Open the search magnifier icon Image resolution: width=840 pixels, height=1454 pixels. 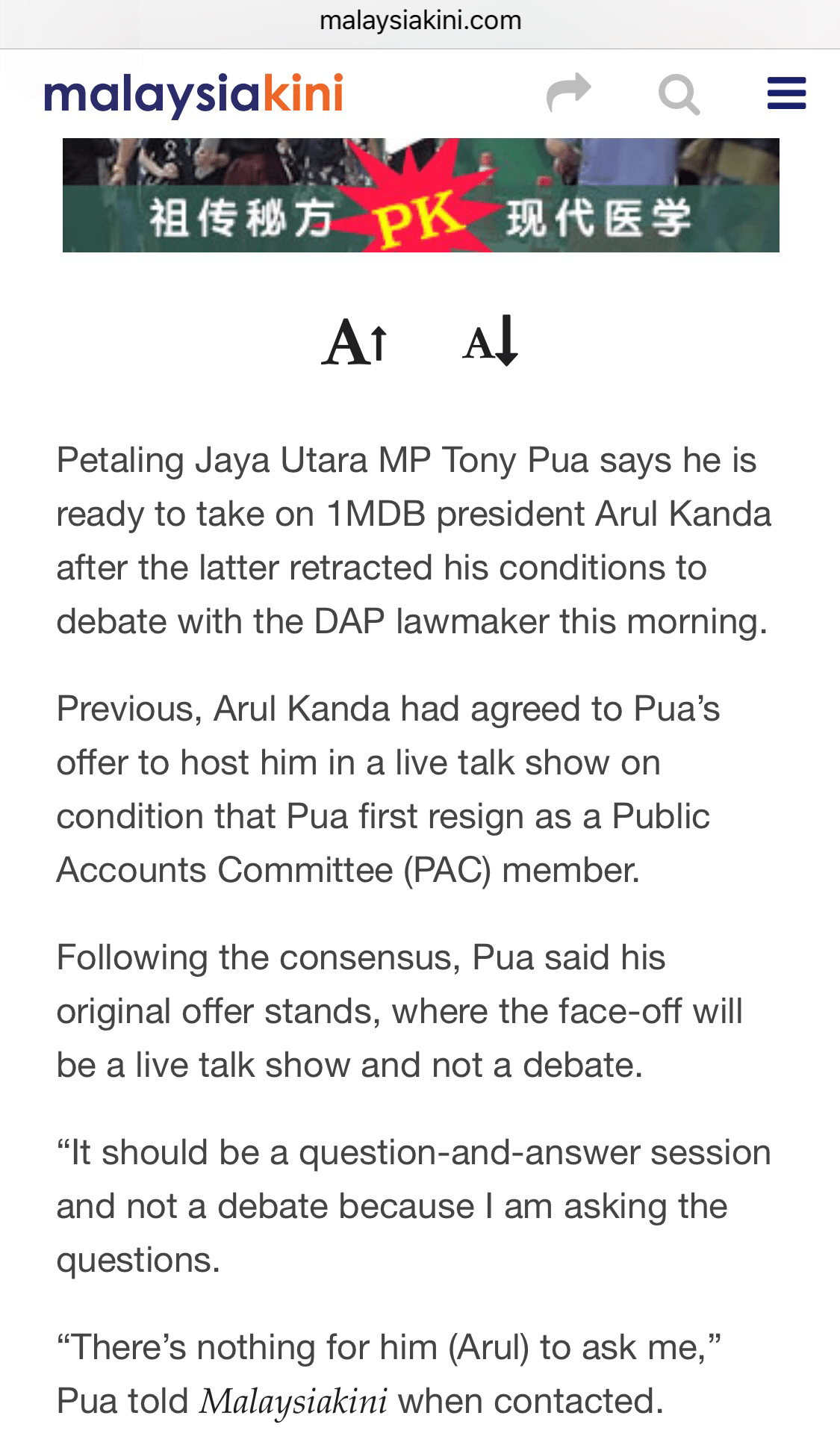pos(678,95)
